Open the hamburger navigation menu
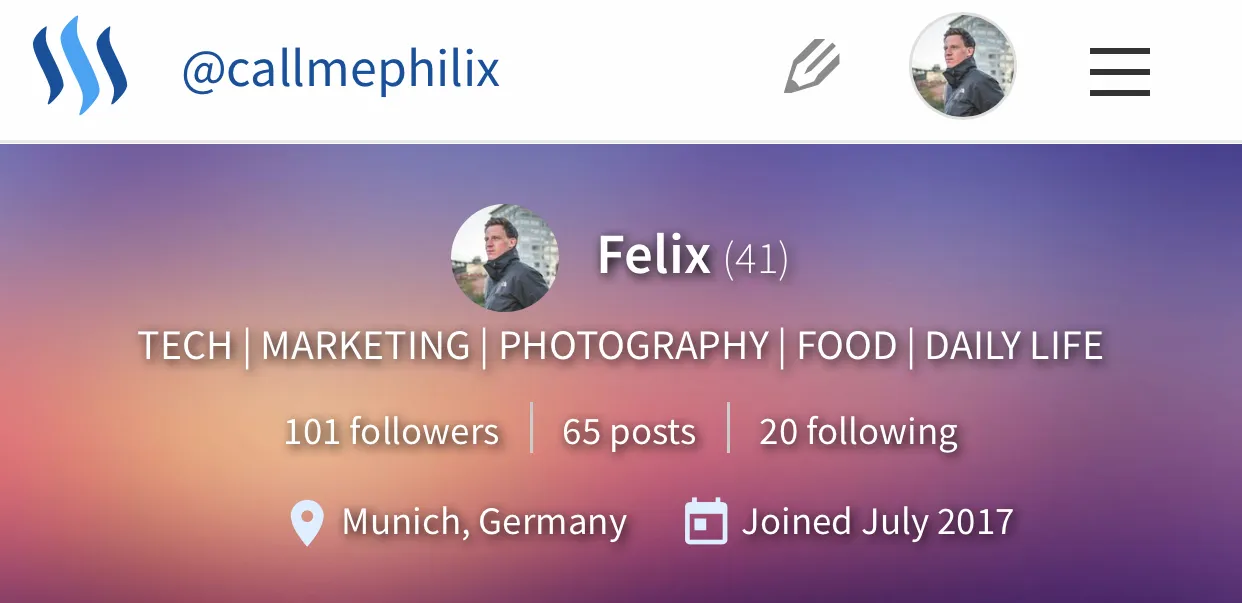 pyautogui.click(x=1119, y=71)
